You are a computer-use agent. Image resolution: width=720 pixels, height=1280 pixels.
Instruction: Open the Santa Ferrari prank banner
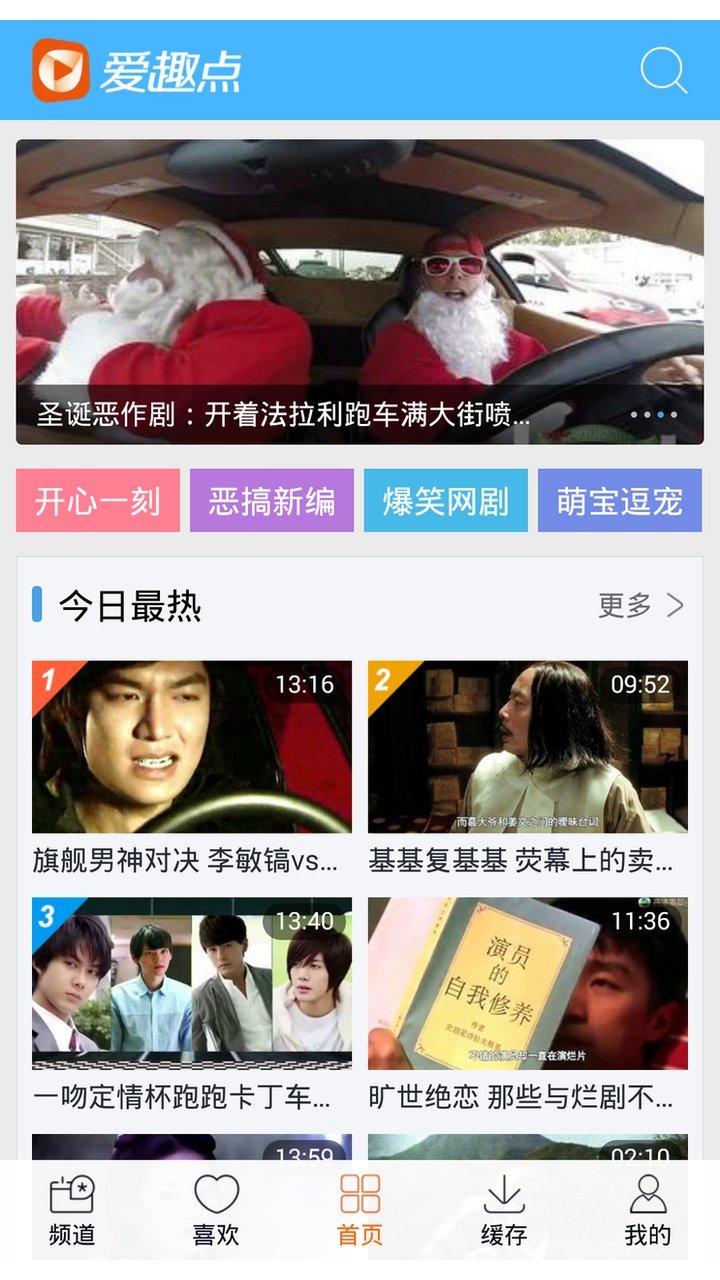360,291
